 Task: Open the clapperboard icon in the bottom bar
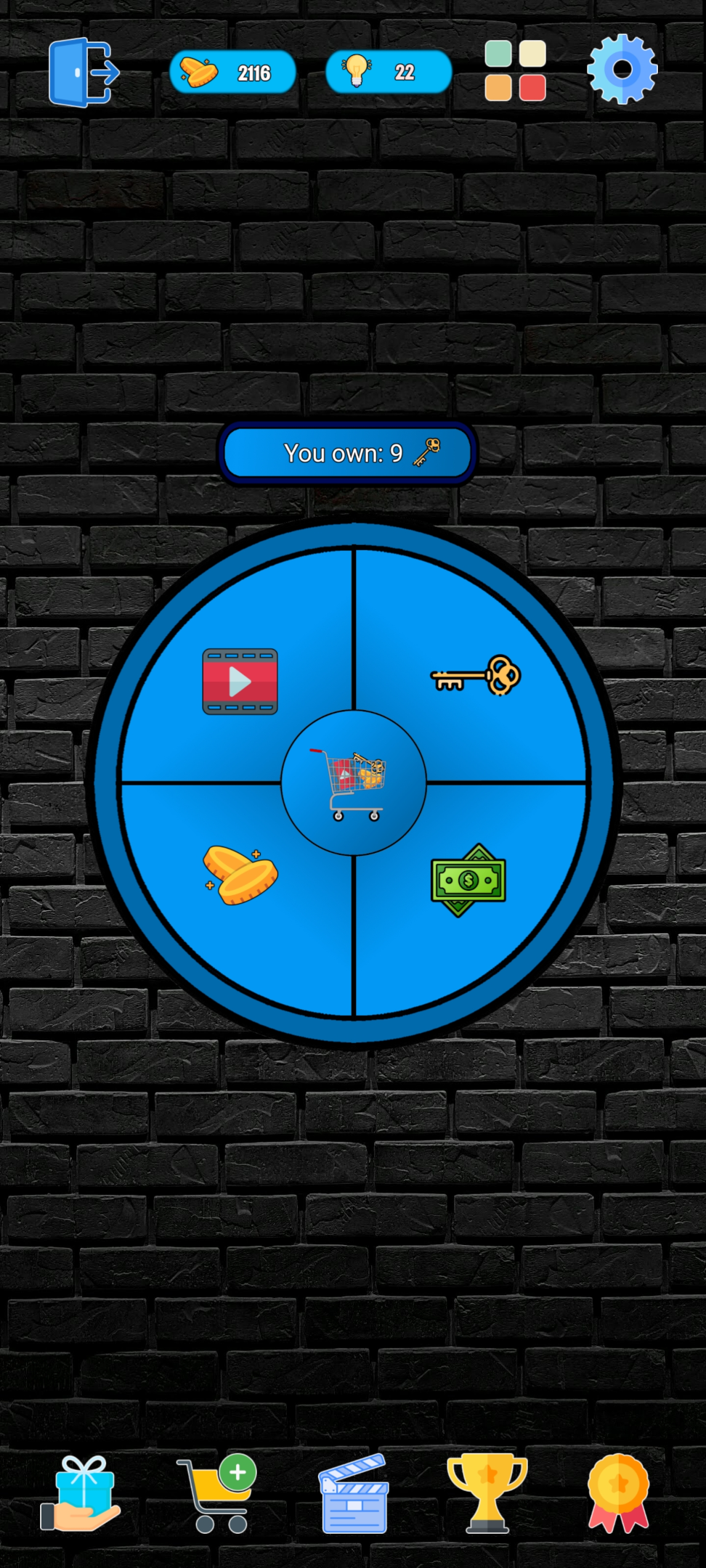tap(354, 1493)
